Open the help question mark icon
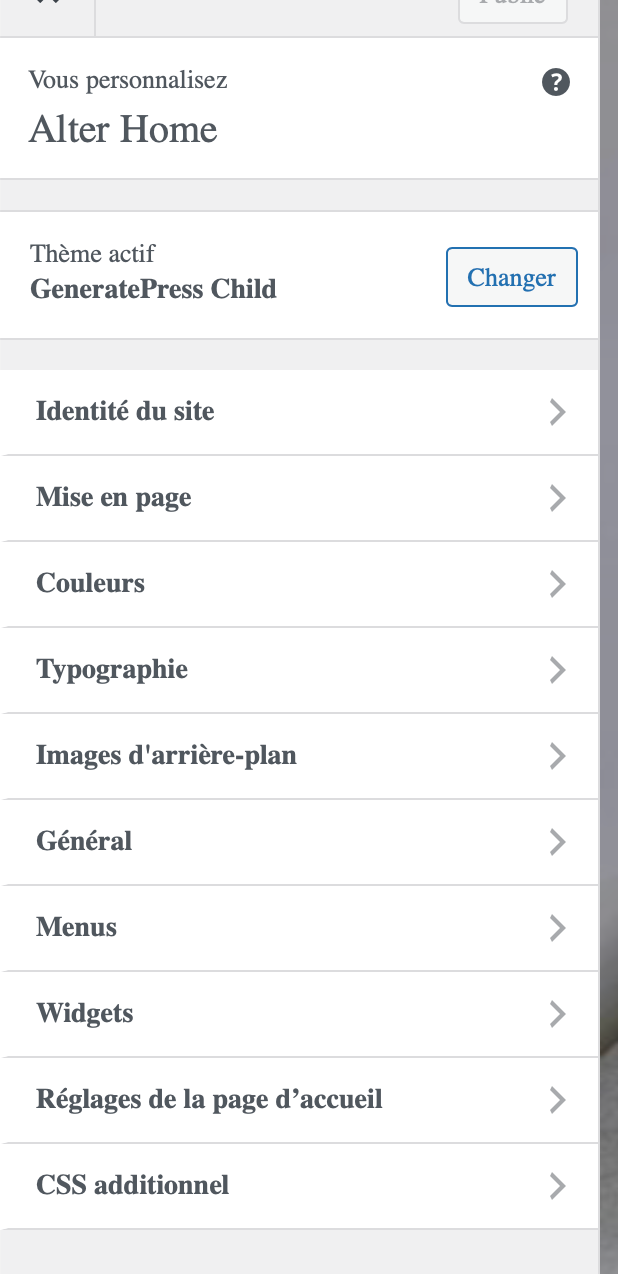 tap(556, 82)
